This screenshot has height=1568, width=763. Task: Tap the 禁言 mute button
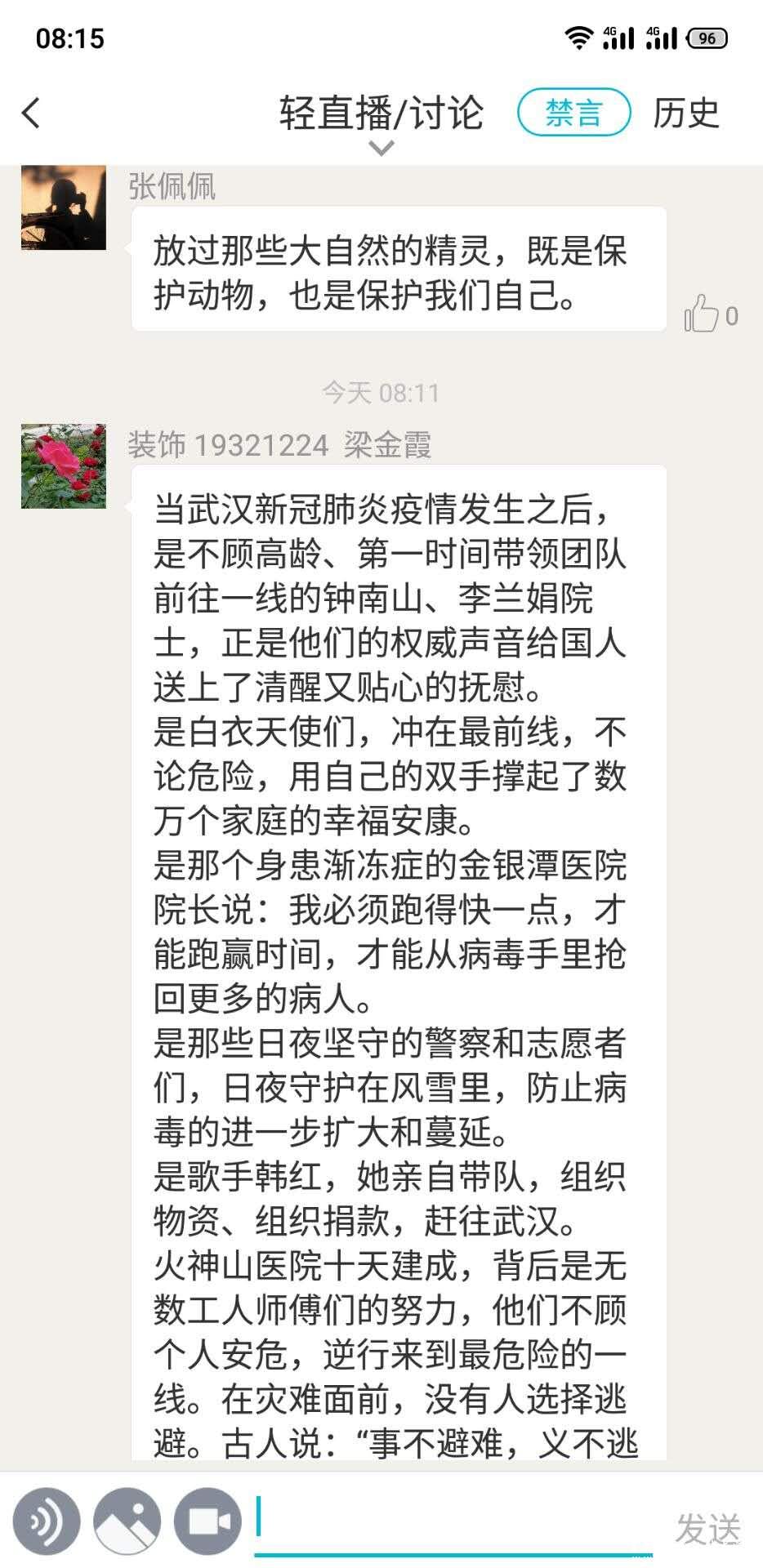[x=573, y=113]
